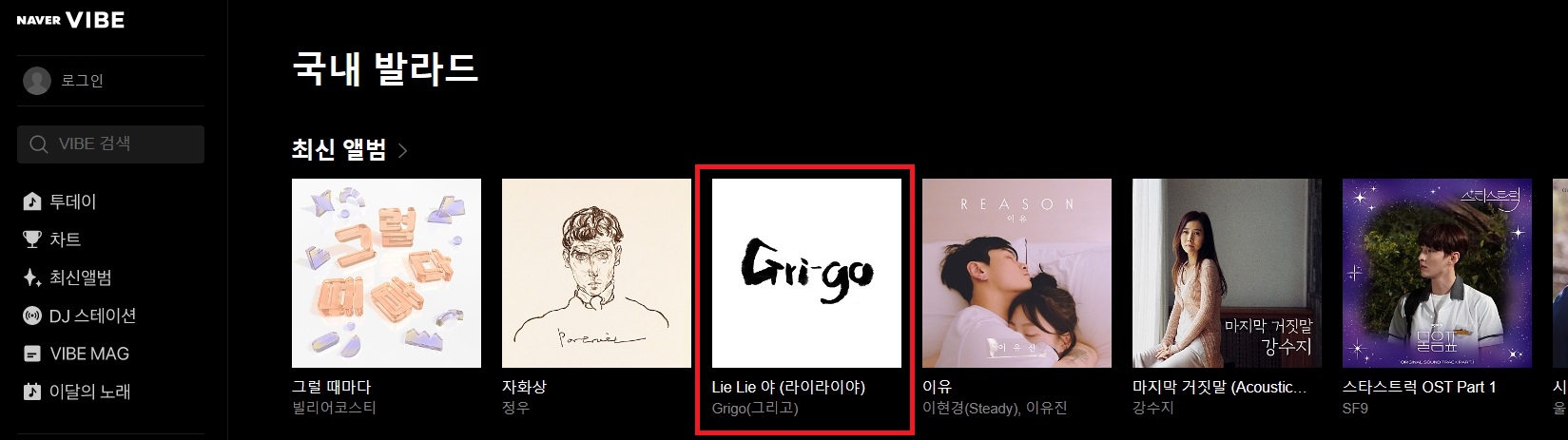Open DJ 스테이션
Screen dimensions: 1568x440
pyautogui.click(x=92, y=316)
